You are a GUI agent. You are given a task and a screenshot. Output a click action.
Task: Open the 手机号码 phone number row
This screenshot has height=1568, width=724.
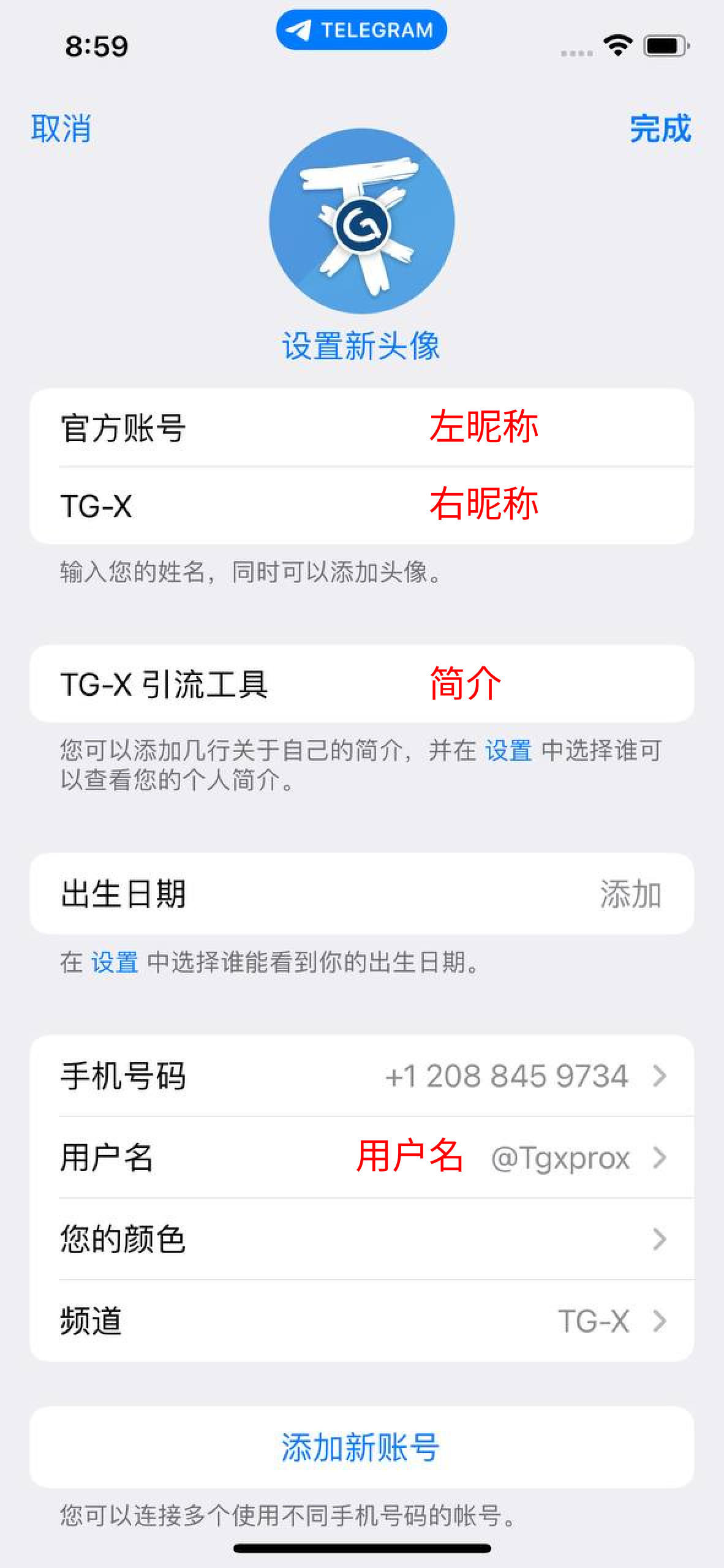coord(362,1076)
